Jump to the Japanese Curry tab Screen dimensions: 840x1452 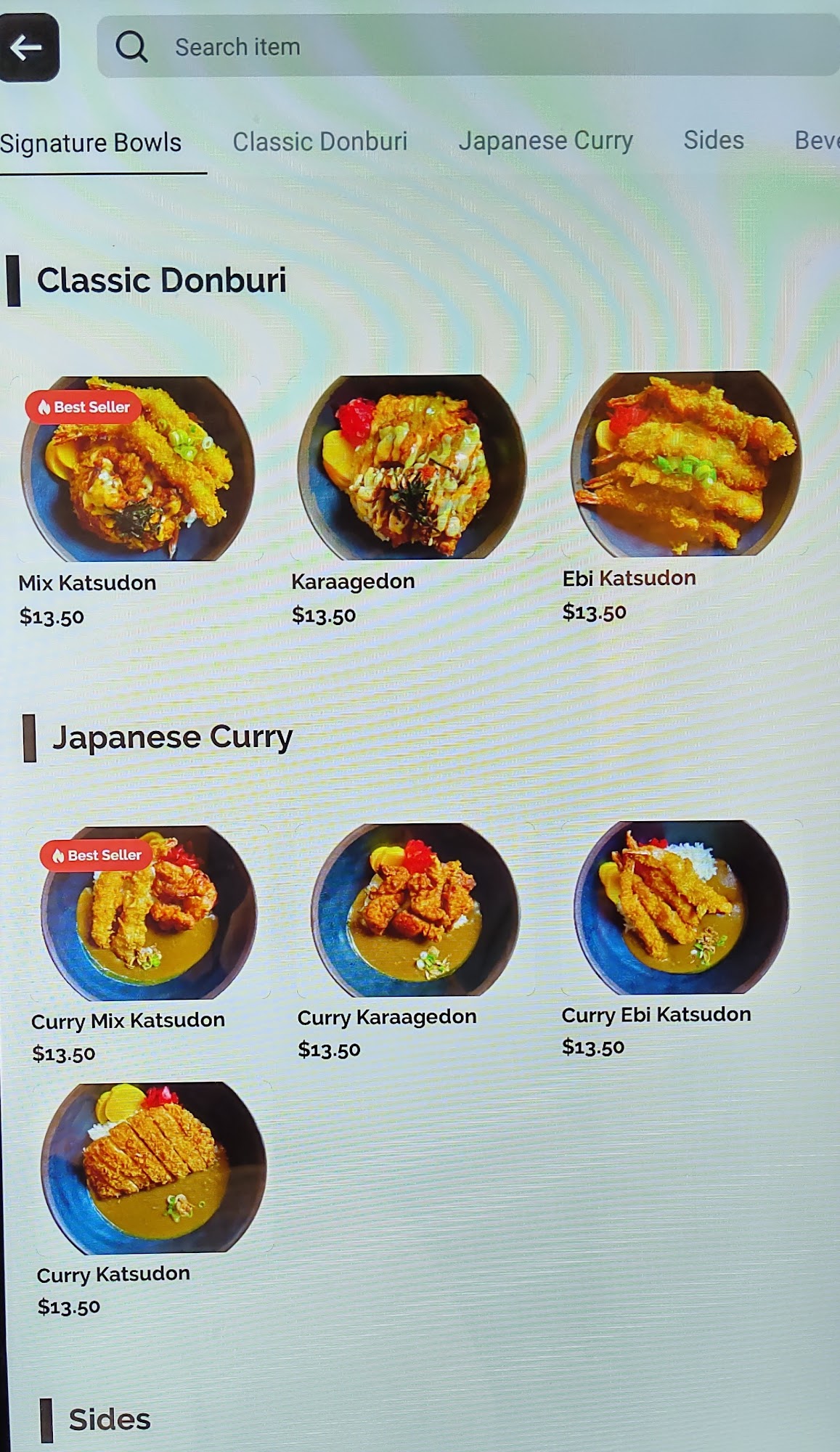(545, 140)
